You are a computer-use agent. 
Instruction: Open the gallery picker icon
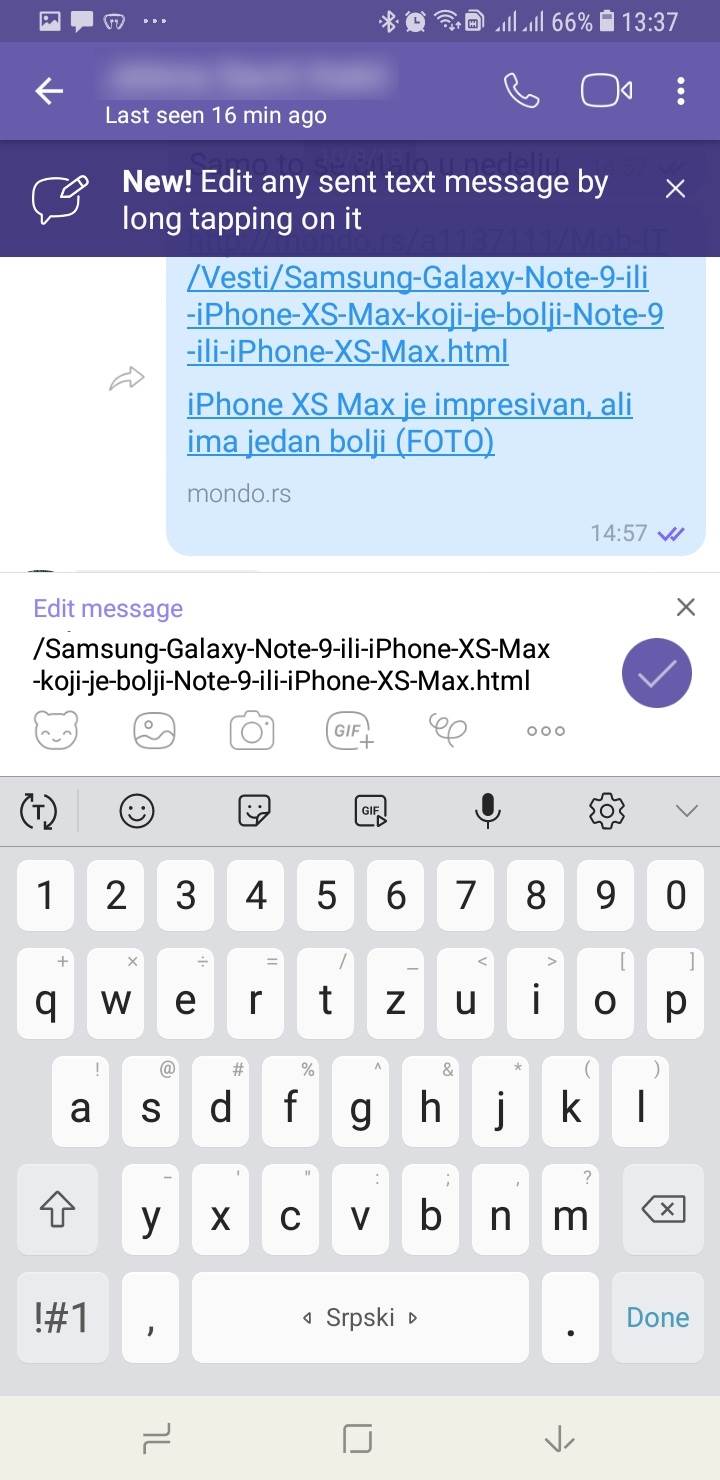pos(155,731)
